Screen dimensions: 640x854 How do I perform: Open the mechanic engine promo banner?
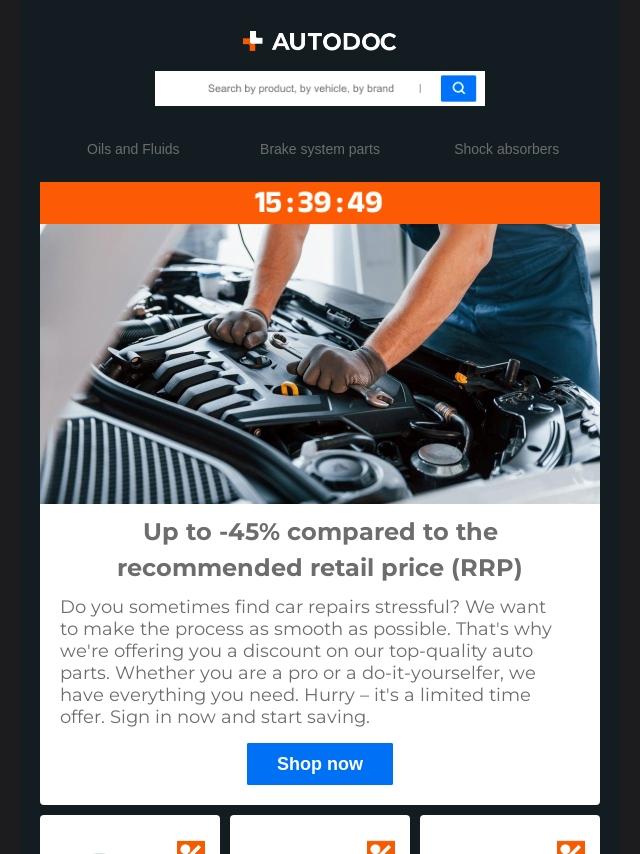320,363
